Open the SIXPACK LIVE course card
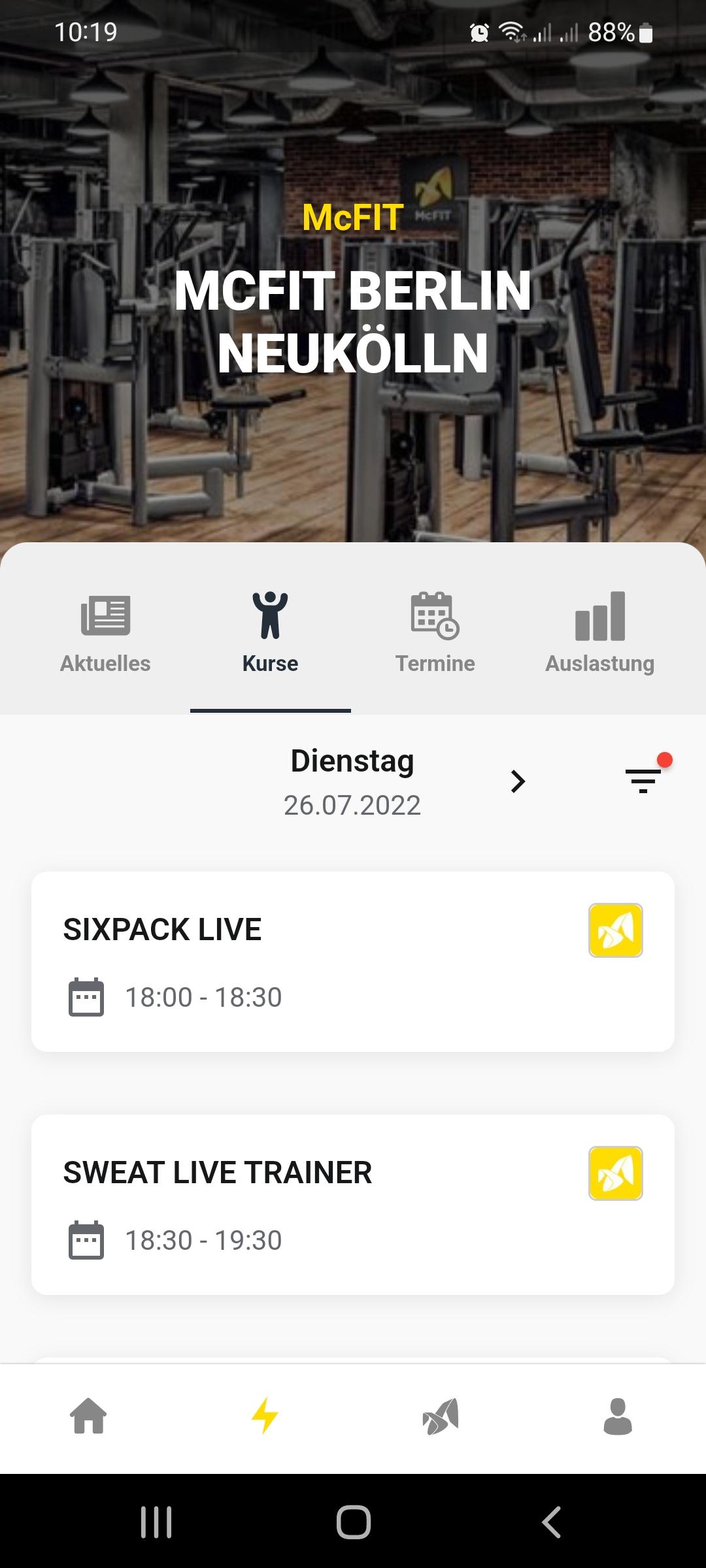This screenshot has height=1568, width=706. 353,961
